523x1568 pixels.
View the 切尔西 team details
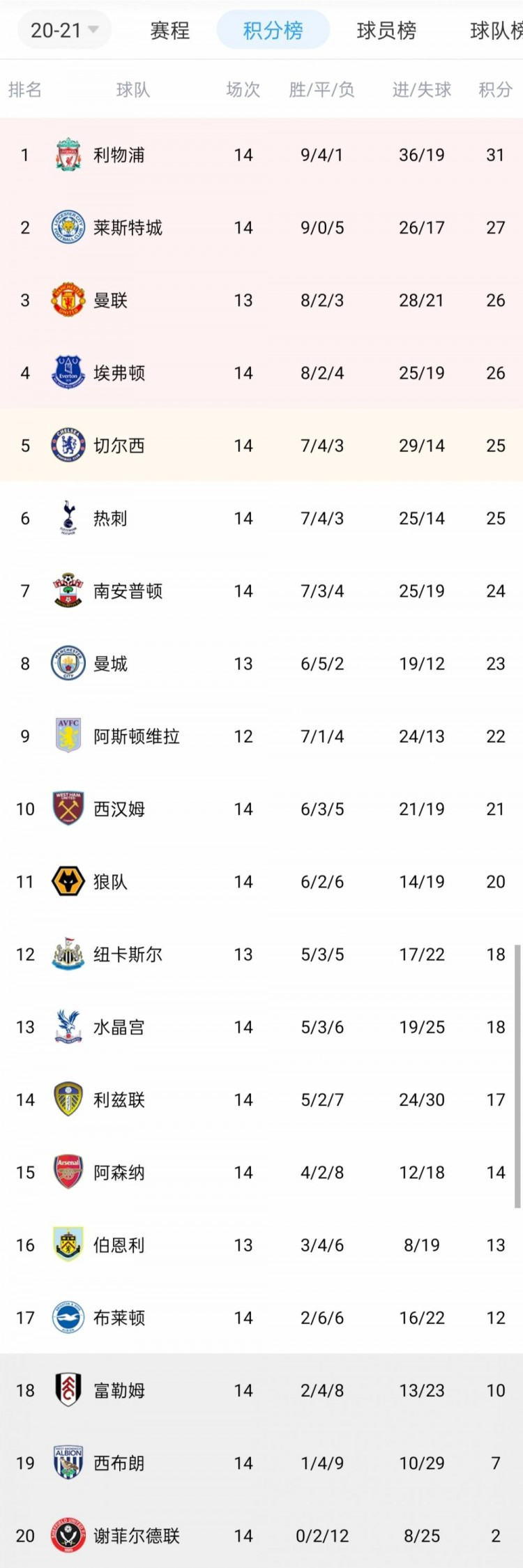(x=119, y=446)
